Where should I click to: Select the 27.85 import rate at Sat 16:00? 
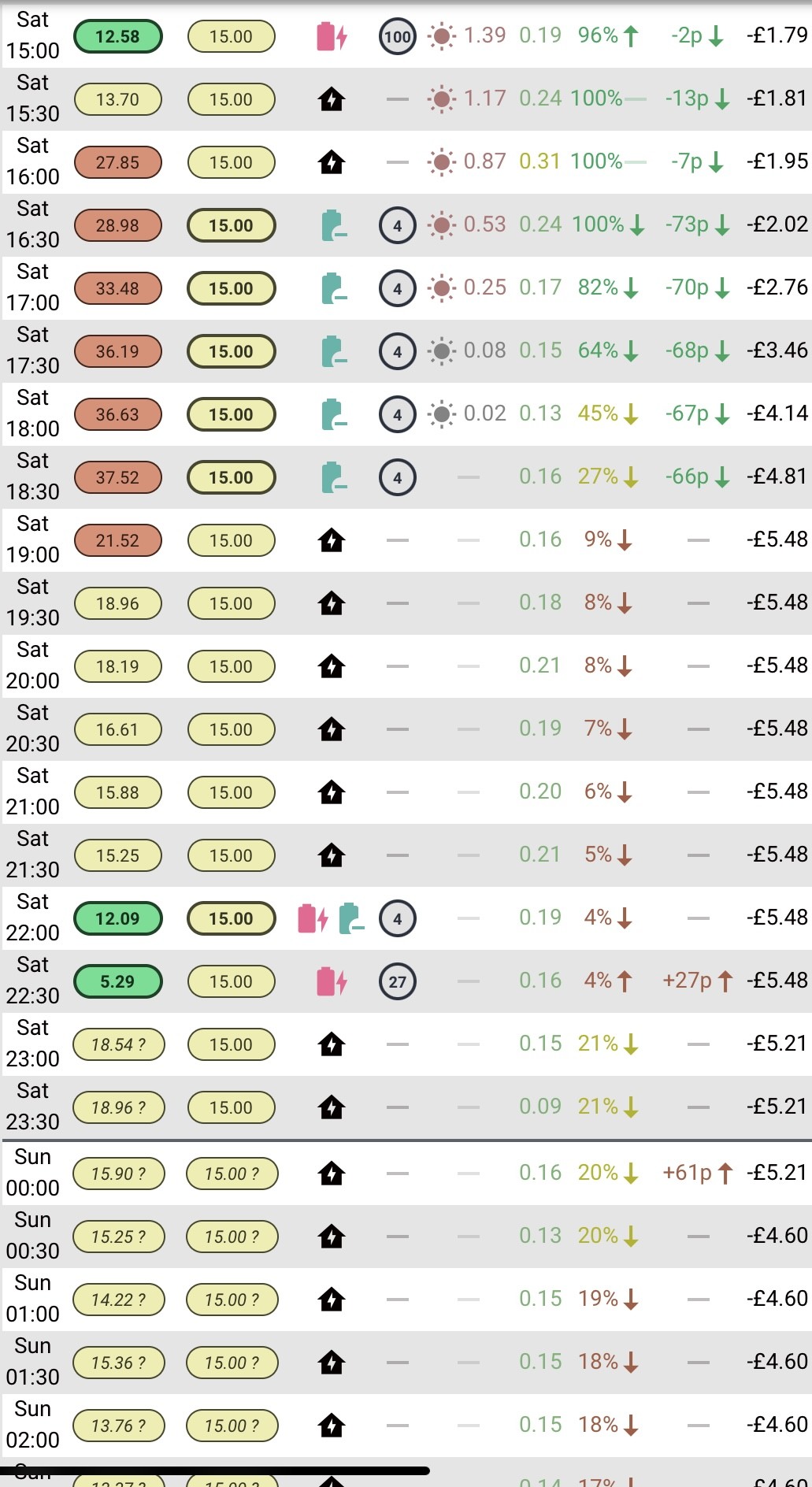tap(117, 162)
